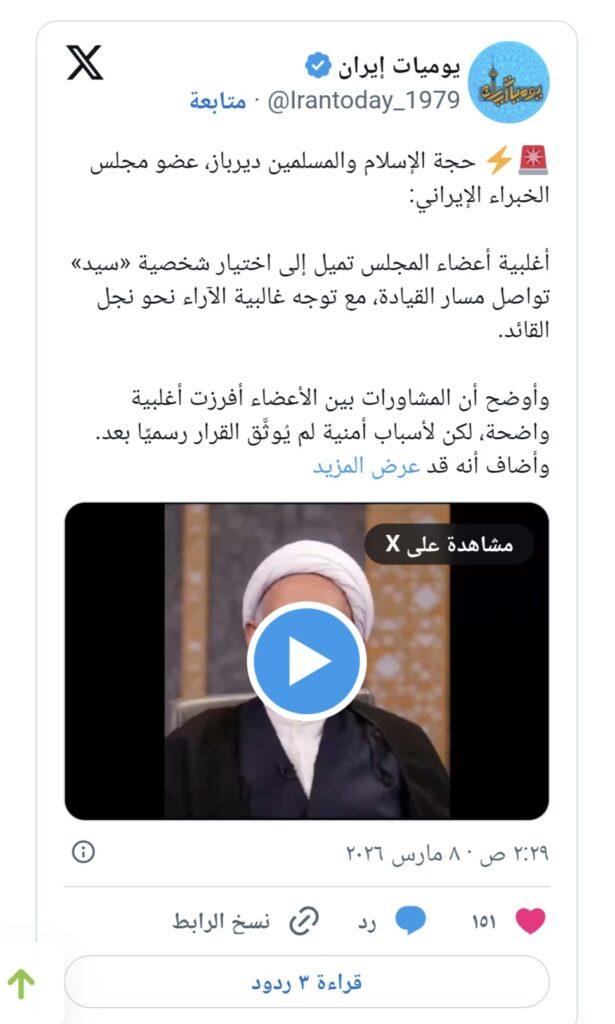
Task: Open the @Irantoday_1979 handle
Action: pyautogui.click(x=364, y=101)
